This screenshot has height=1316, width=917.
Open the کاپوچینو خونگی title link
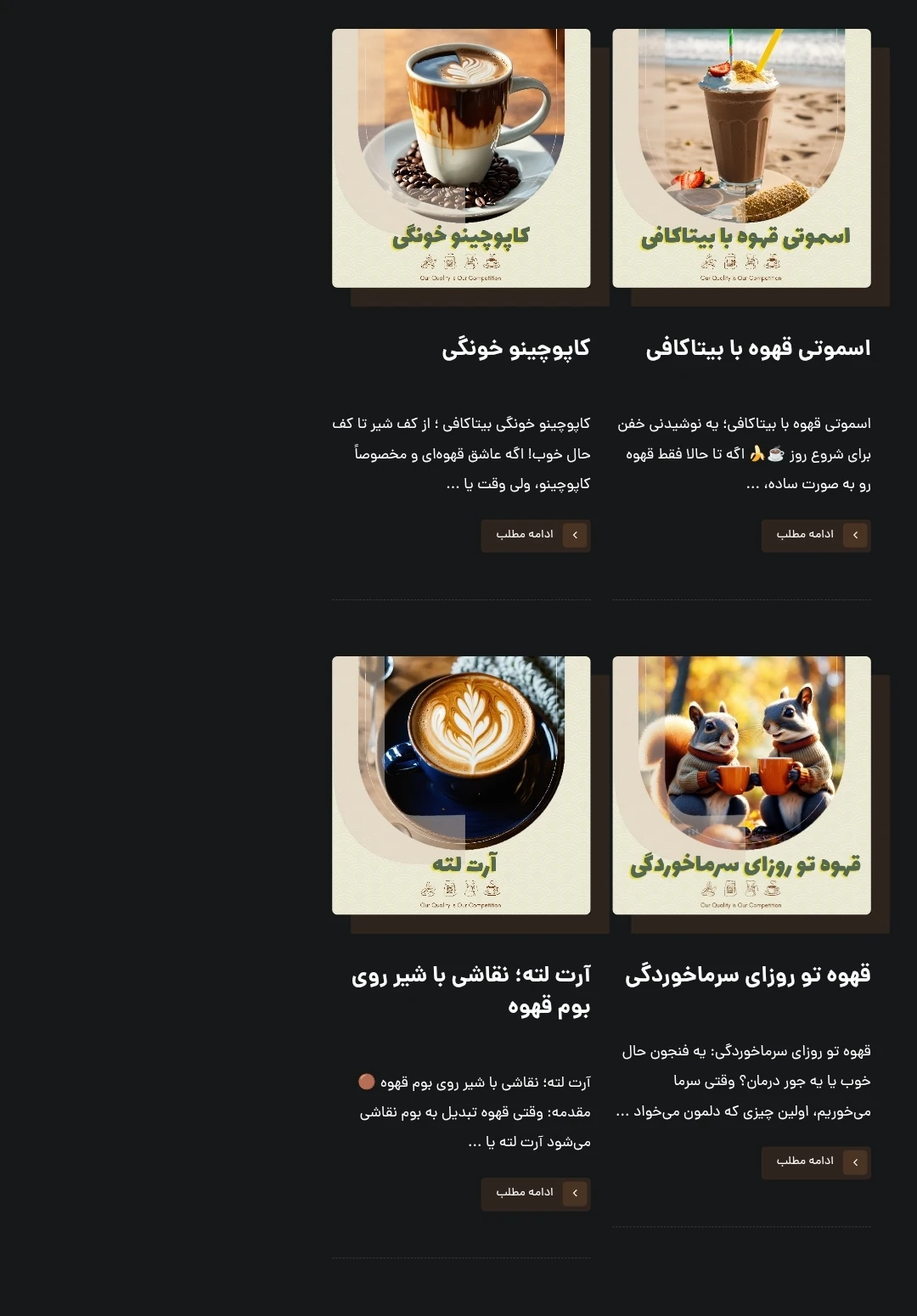(x=515, y=348)
